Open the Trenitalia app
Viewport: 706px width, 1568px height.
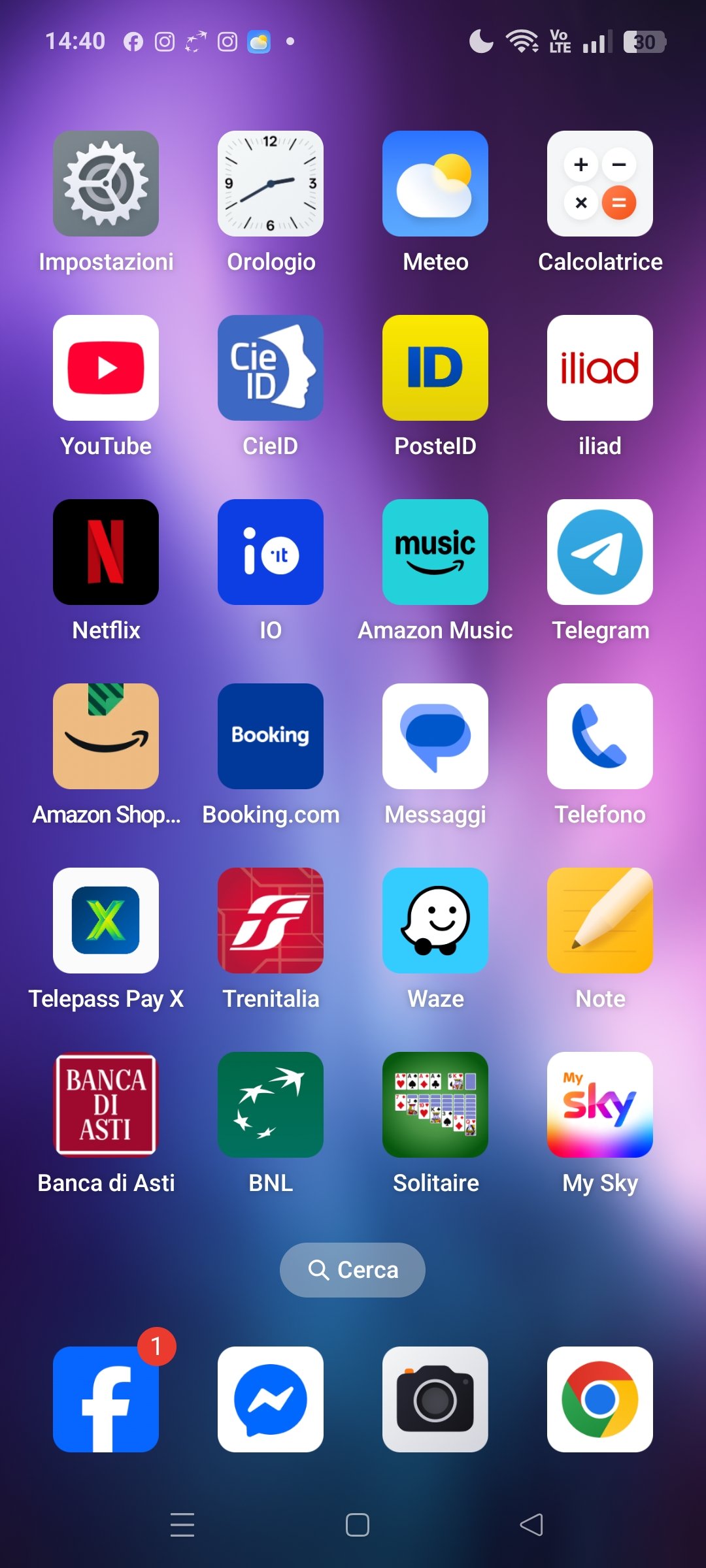tap(271, 921)
